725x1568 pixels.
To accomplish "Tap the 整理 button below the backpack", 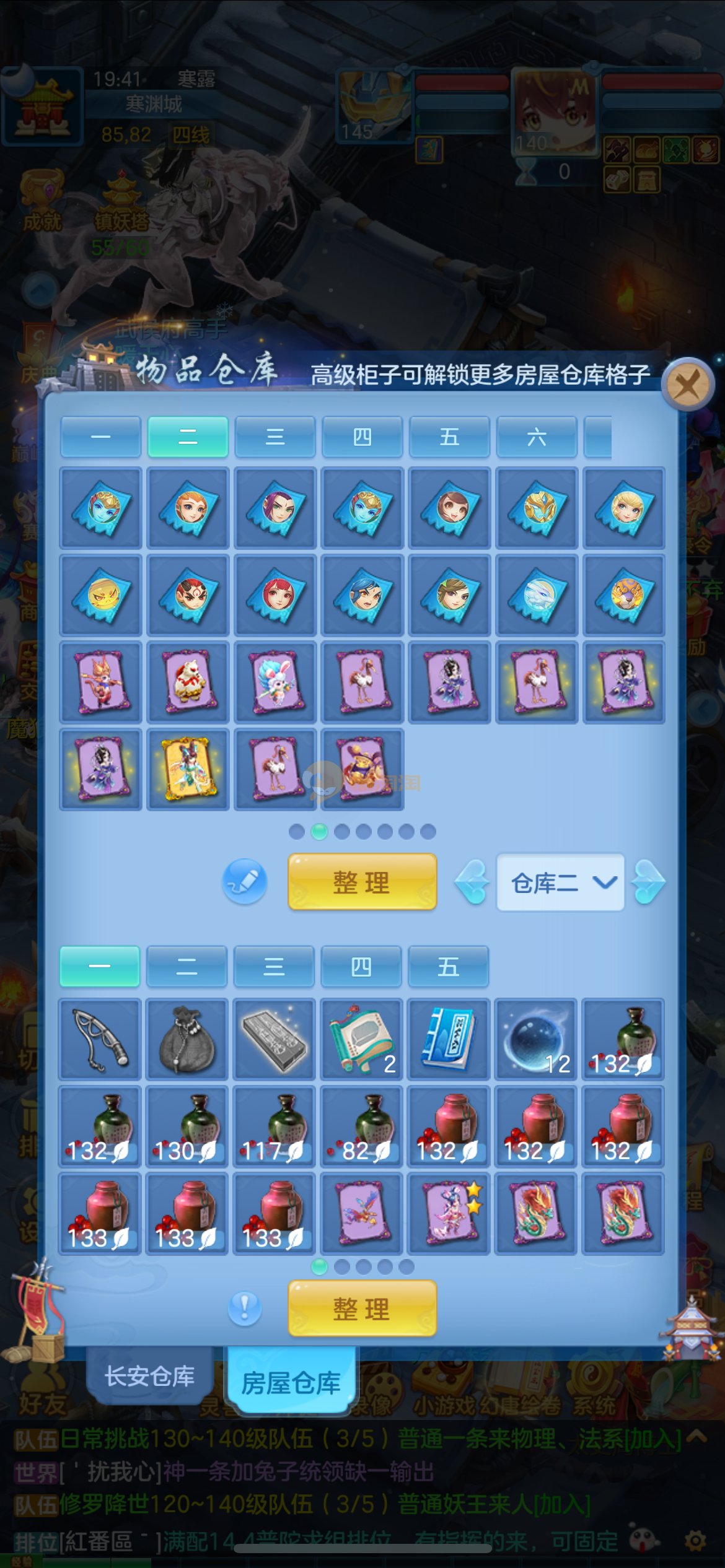I will (362, 1309).
